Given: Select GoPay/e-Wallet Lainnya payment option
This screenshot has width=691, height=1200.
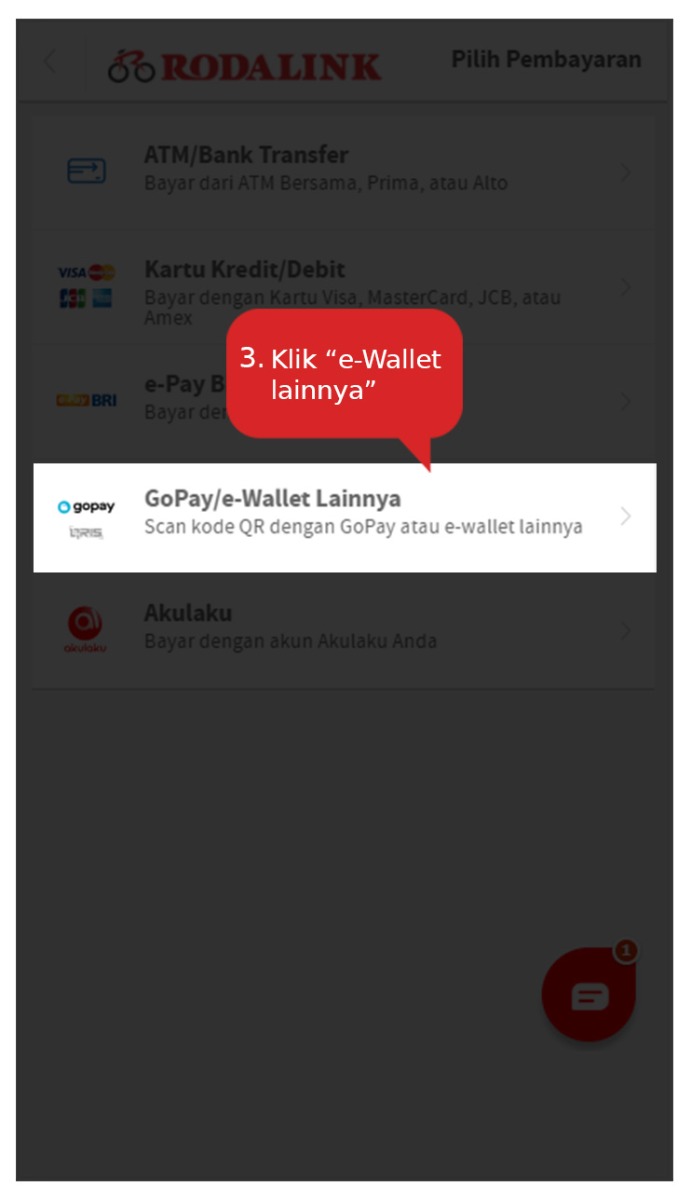Looking at the screenshot, I should click(344, 517).
